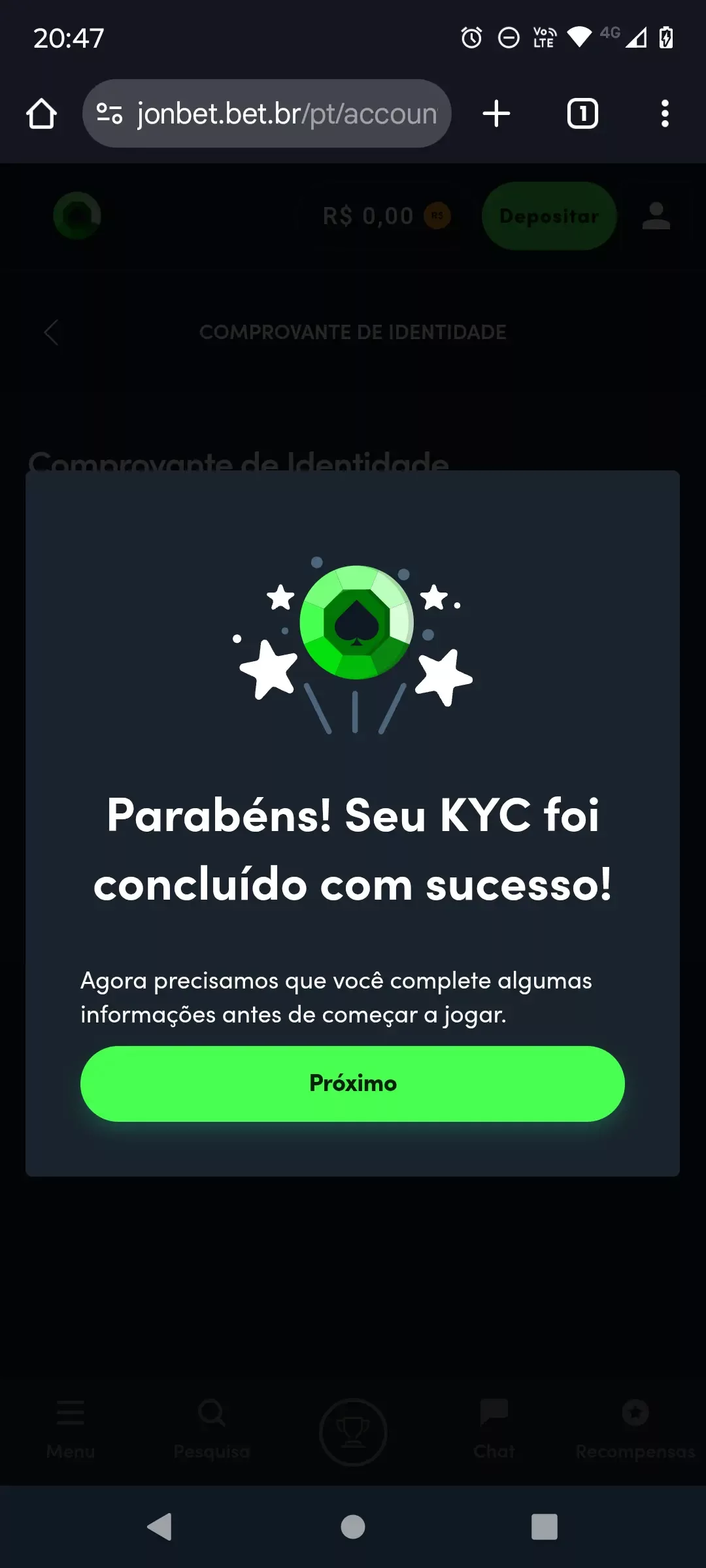Image resolution: width=706 pixels, height=1568 pixels.
Task: Open Recompensas with the star icon
Action: [x=635, y=1428]
